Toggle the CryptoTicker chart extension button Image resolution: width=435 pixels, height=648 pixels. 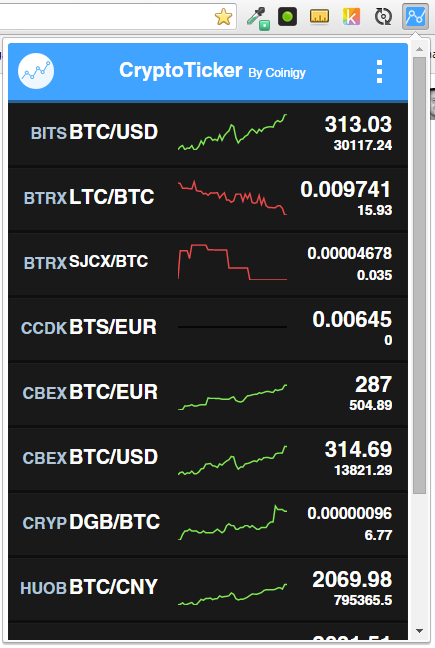415,17
